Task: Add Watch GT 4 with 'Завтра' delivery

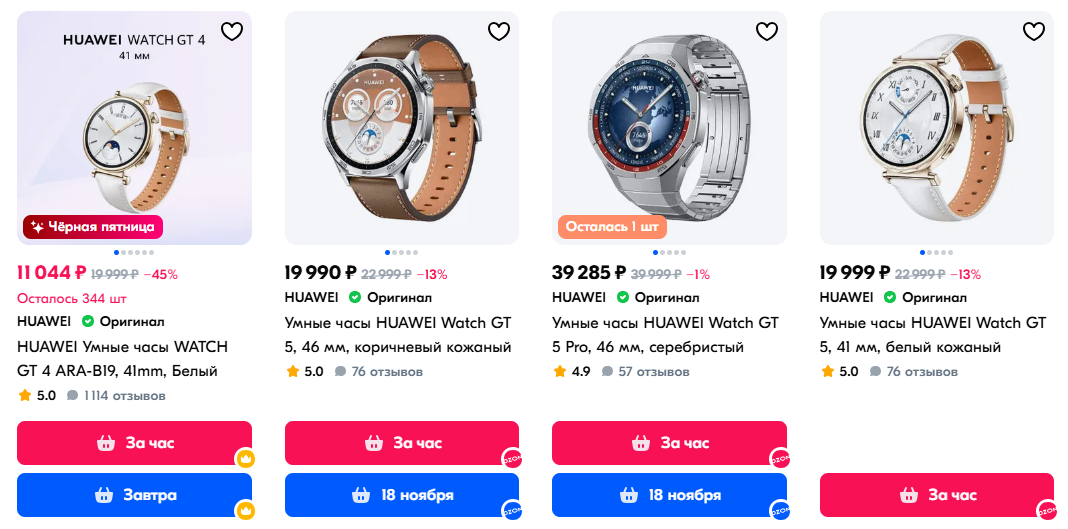Action: click(x=134, y=495)
